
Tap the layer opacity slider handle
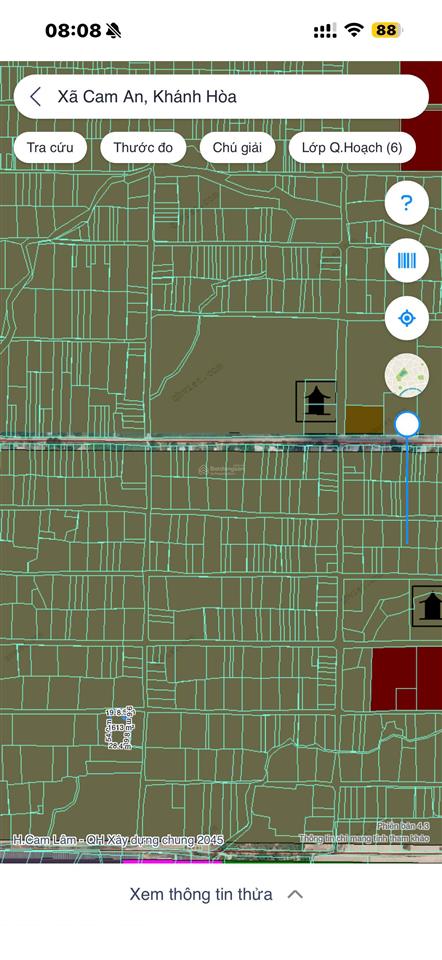[407, 424]
